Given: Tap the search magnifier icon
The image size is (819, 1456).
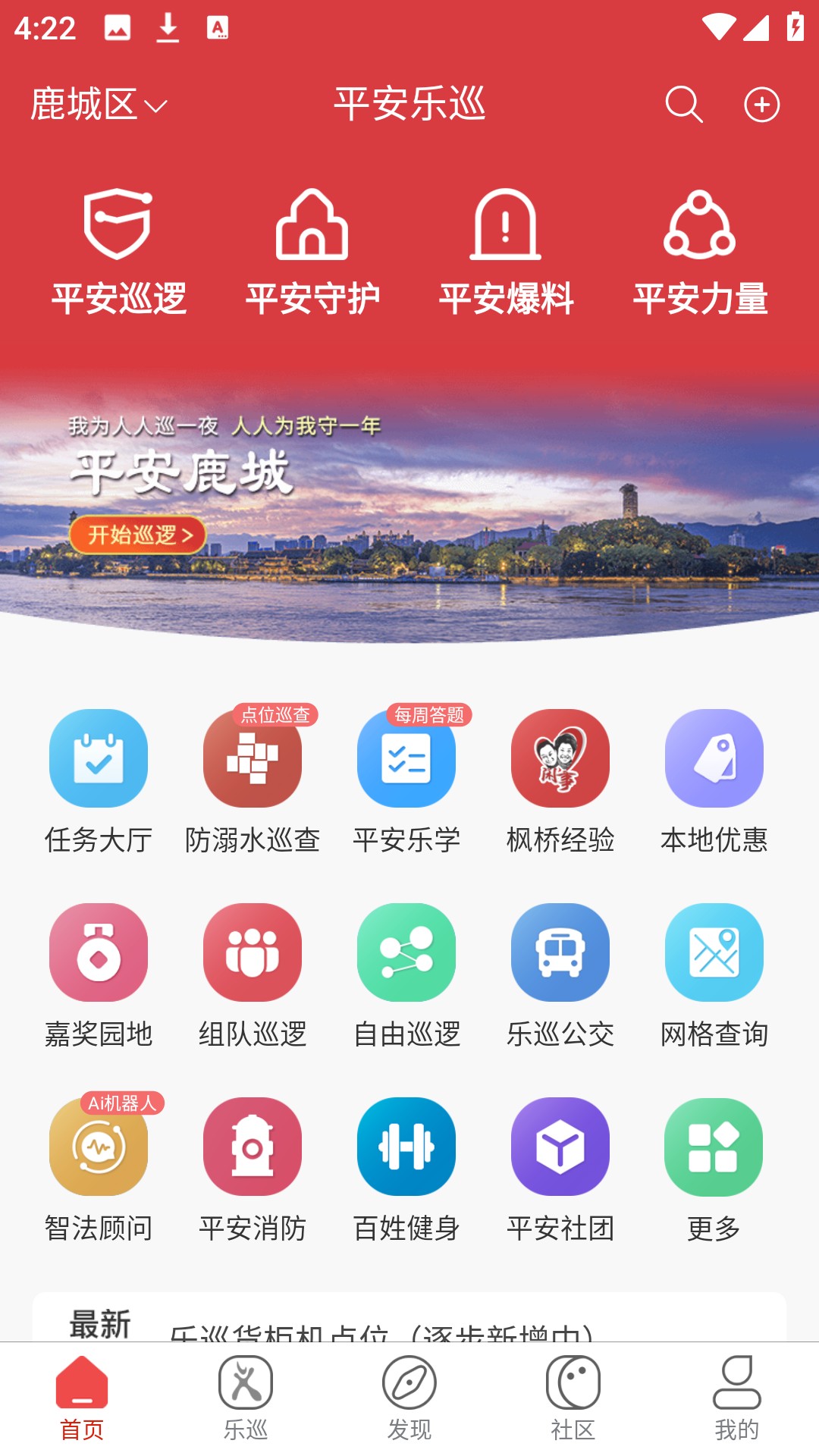Looking at the screenshot, I should tap(686, 105).
